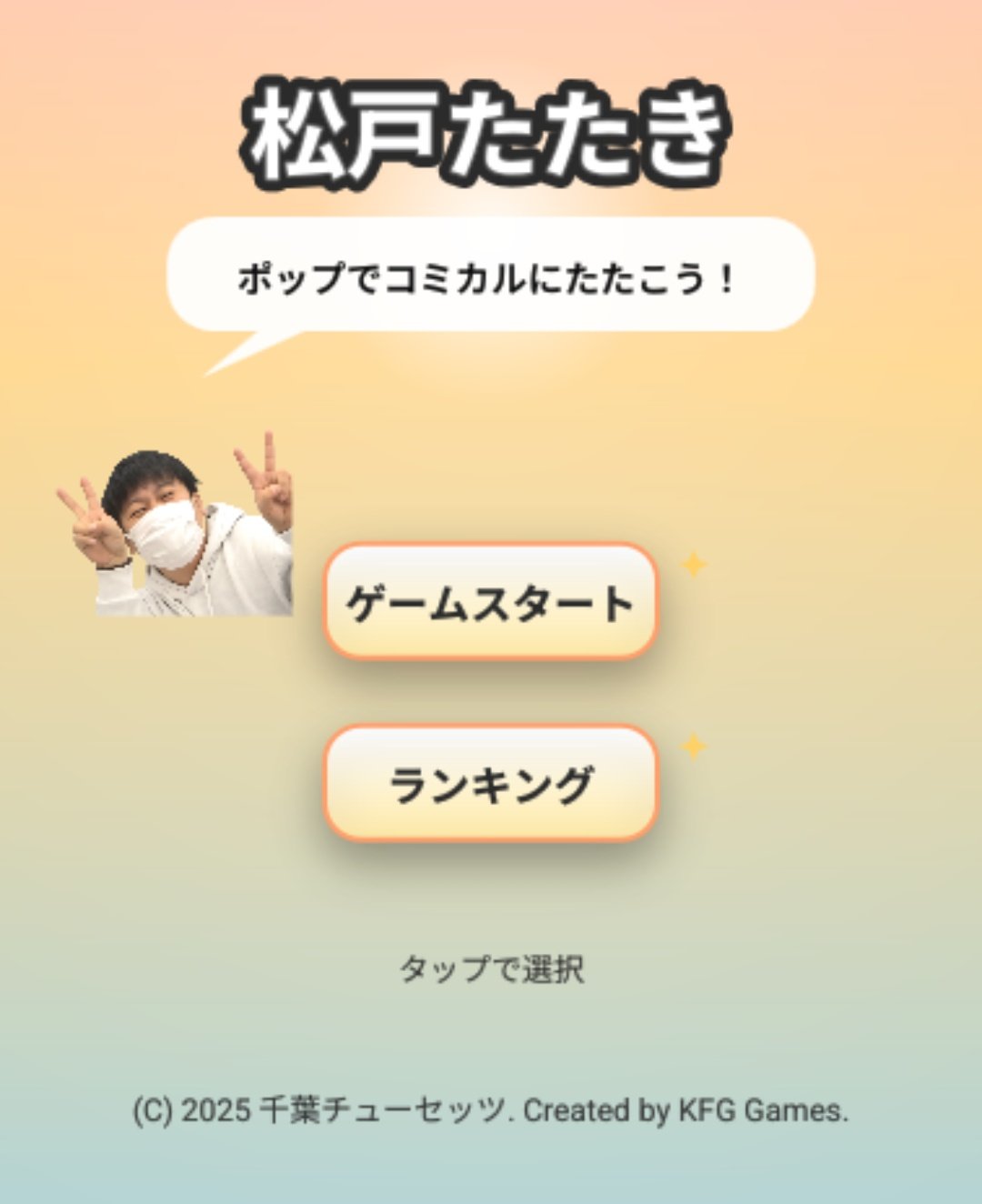
Task: Tap the ゲームスタート button
Action: pyautogui.click(x=490, y=601)
